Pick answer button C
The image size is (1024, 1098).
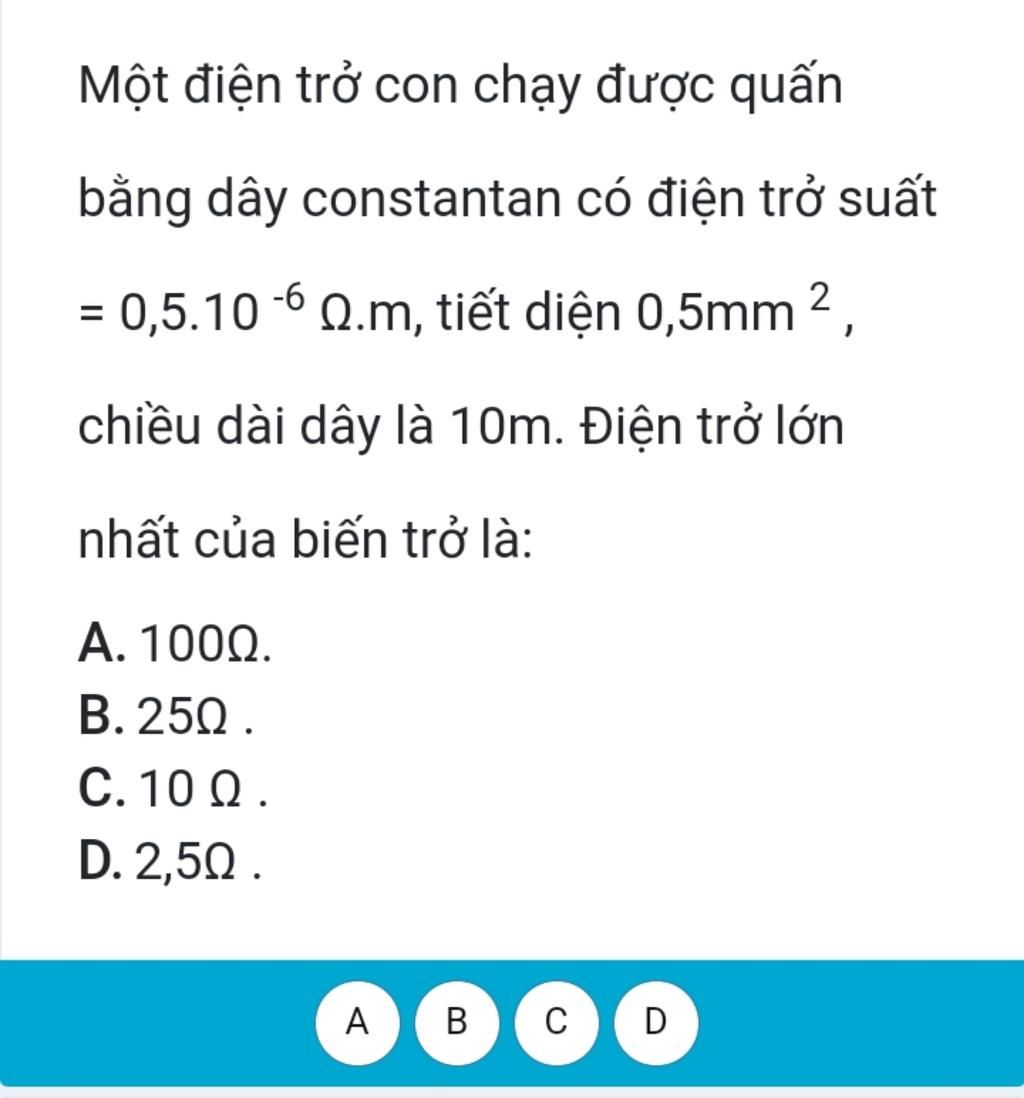pyautogui.click(x=556, y=1022)
